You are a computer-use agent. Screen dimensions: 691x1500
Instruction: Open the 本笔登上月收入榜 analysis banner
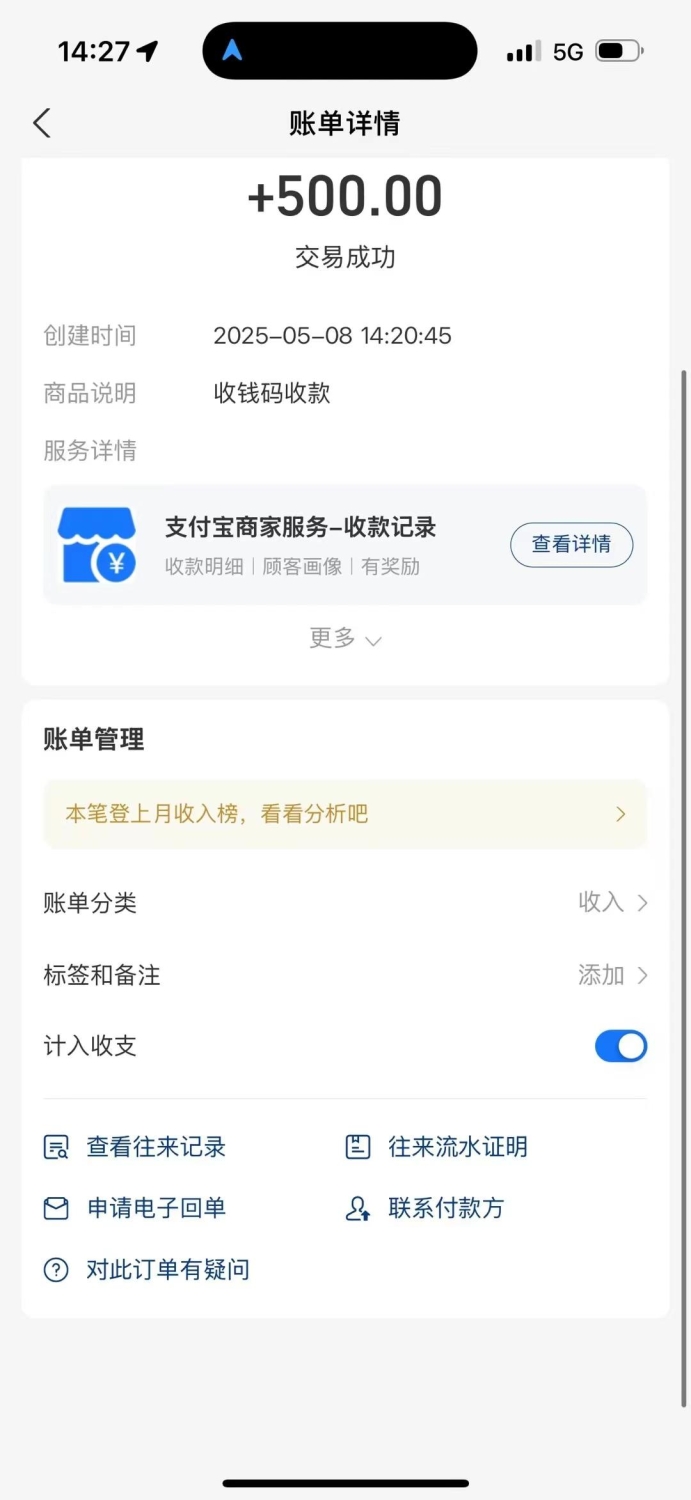345,814
